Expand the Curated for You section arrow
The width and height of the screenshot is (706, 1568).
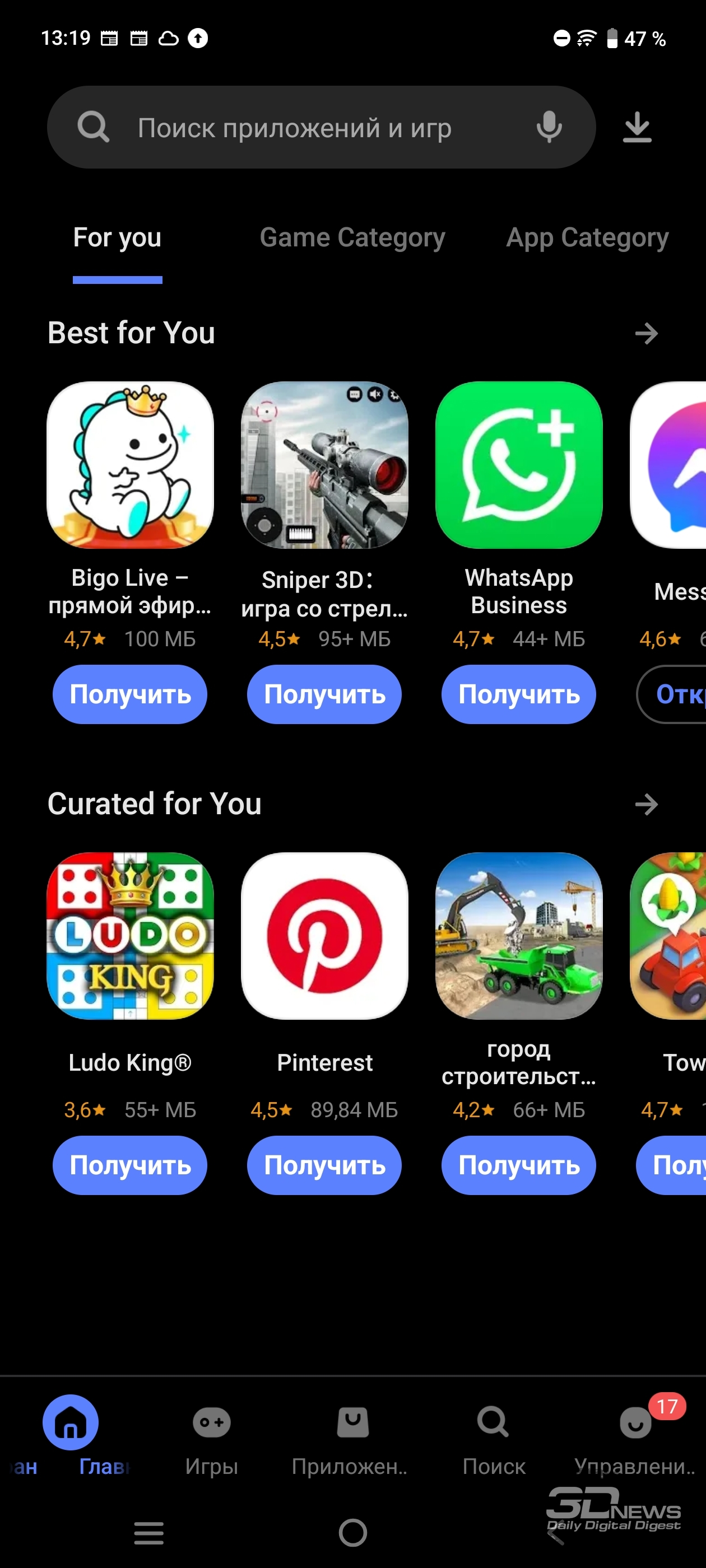coord(646,804)
